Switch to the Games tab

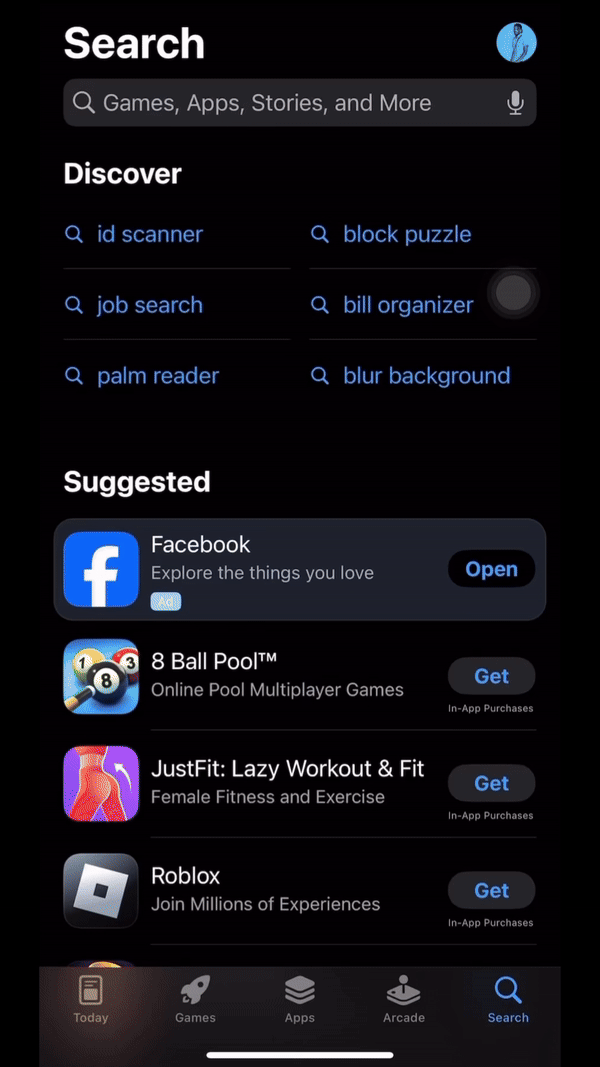point(195,999)
